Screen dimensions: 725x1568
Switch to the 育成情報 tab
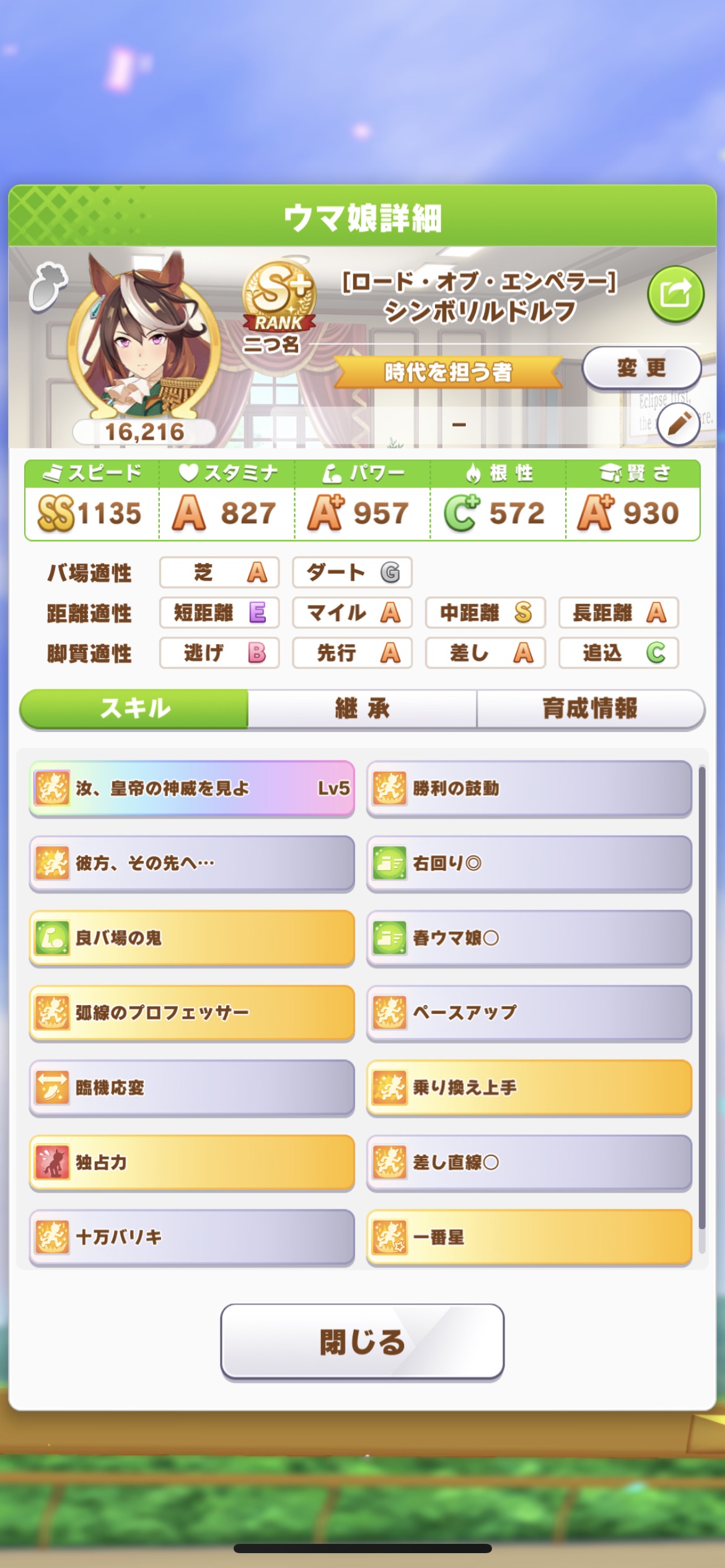589,708
